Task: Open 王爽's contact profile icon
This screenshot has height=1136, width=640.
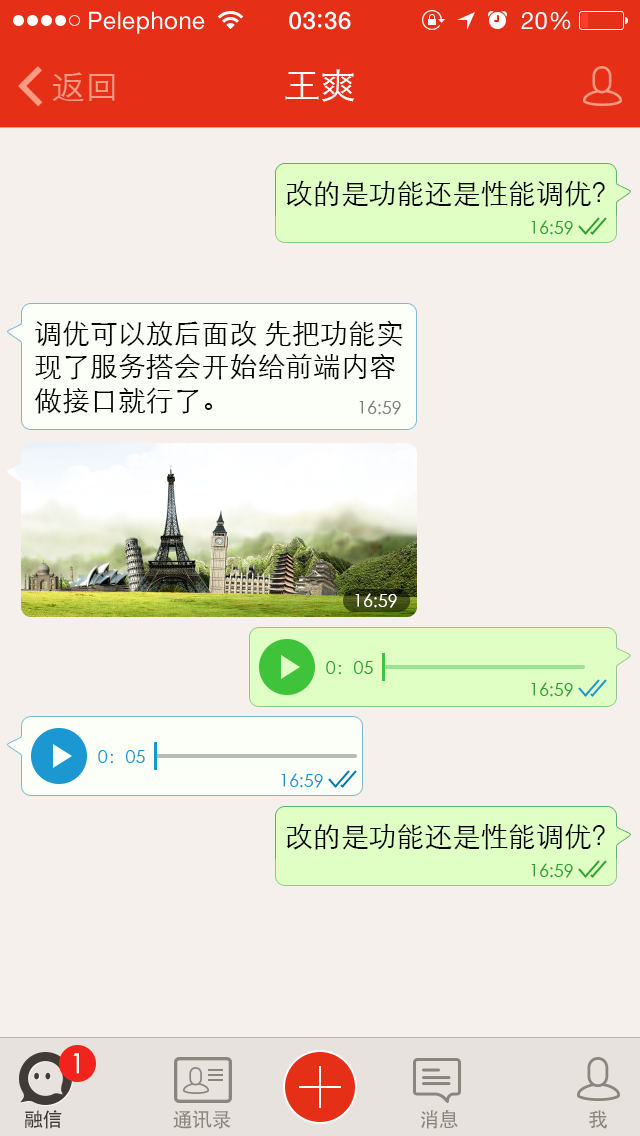Action: coord(602,87)
